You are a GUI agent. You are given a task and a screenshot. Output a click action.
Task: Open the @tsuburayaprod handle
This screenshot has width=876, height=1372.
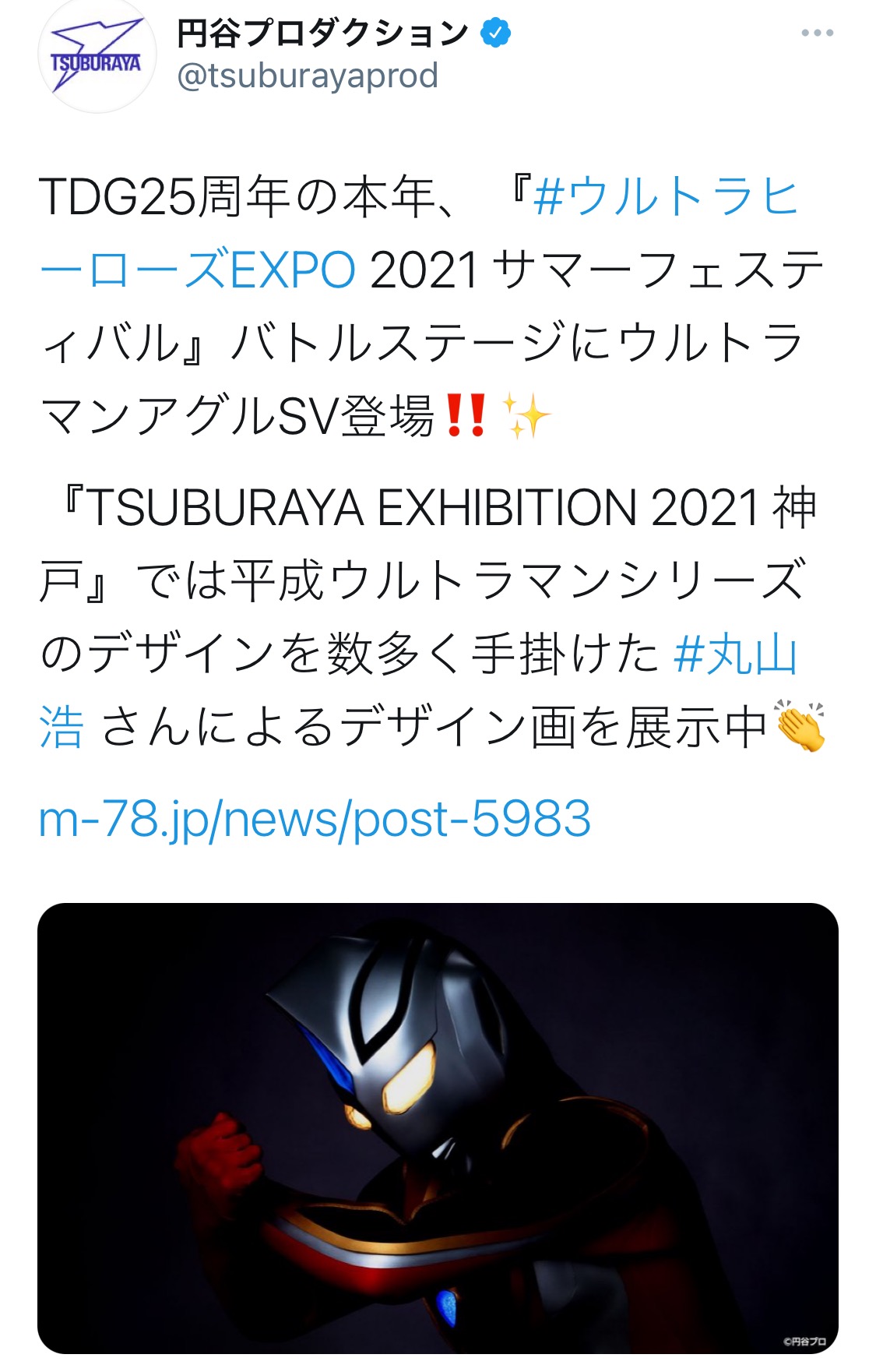(x=308, y=76)
